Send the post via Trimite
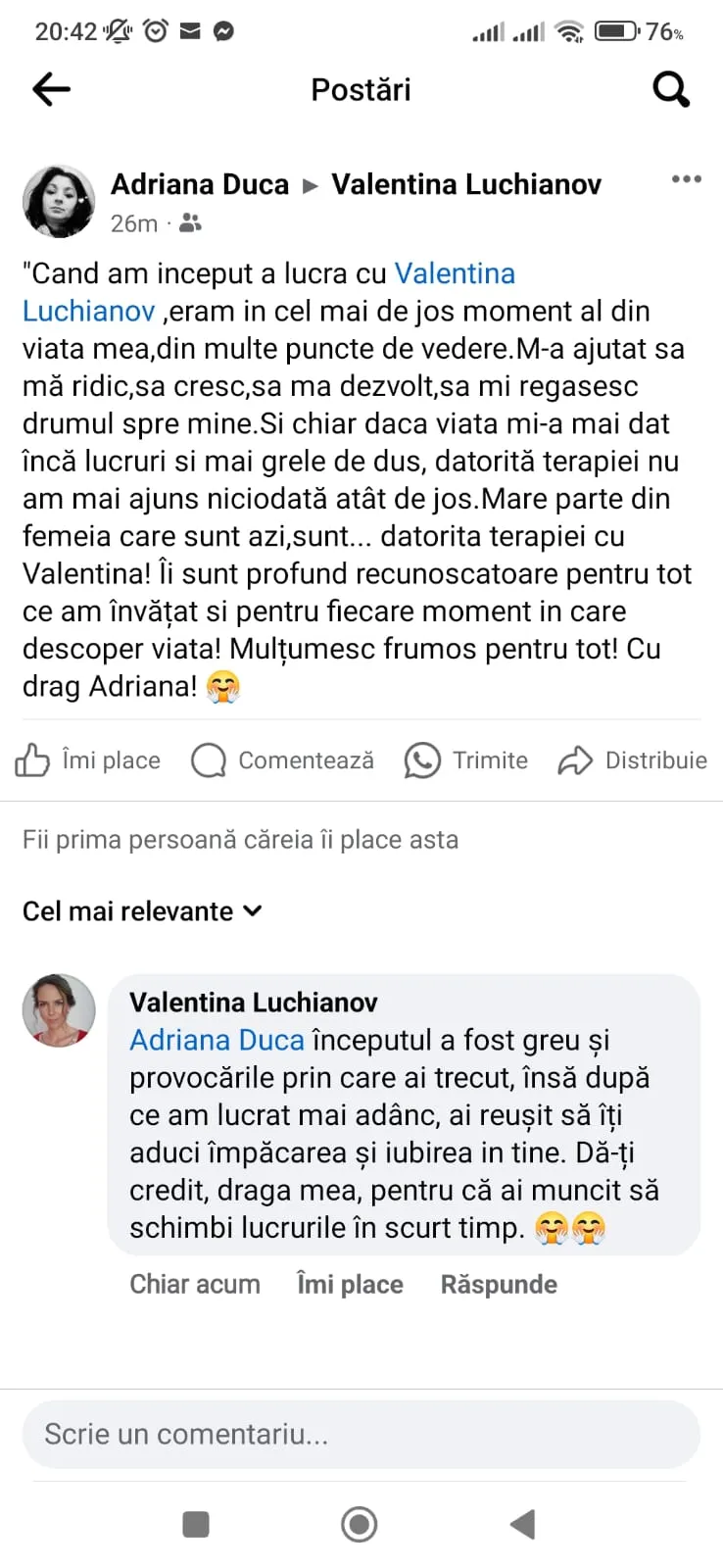The width and height of the screenshot is (723, 1568). (x=466, y=760)
